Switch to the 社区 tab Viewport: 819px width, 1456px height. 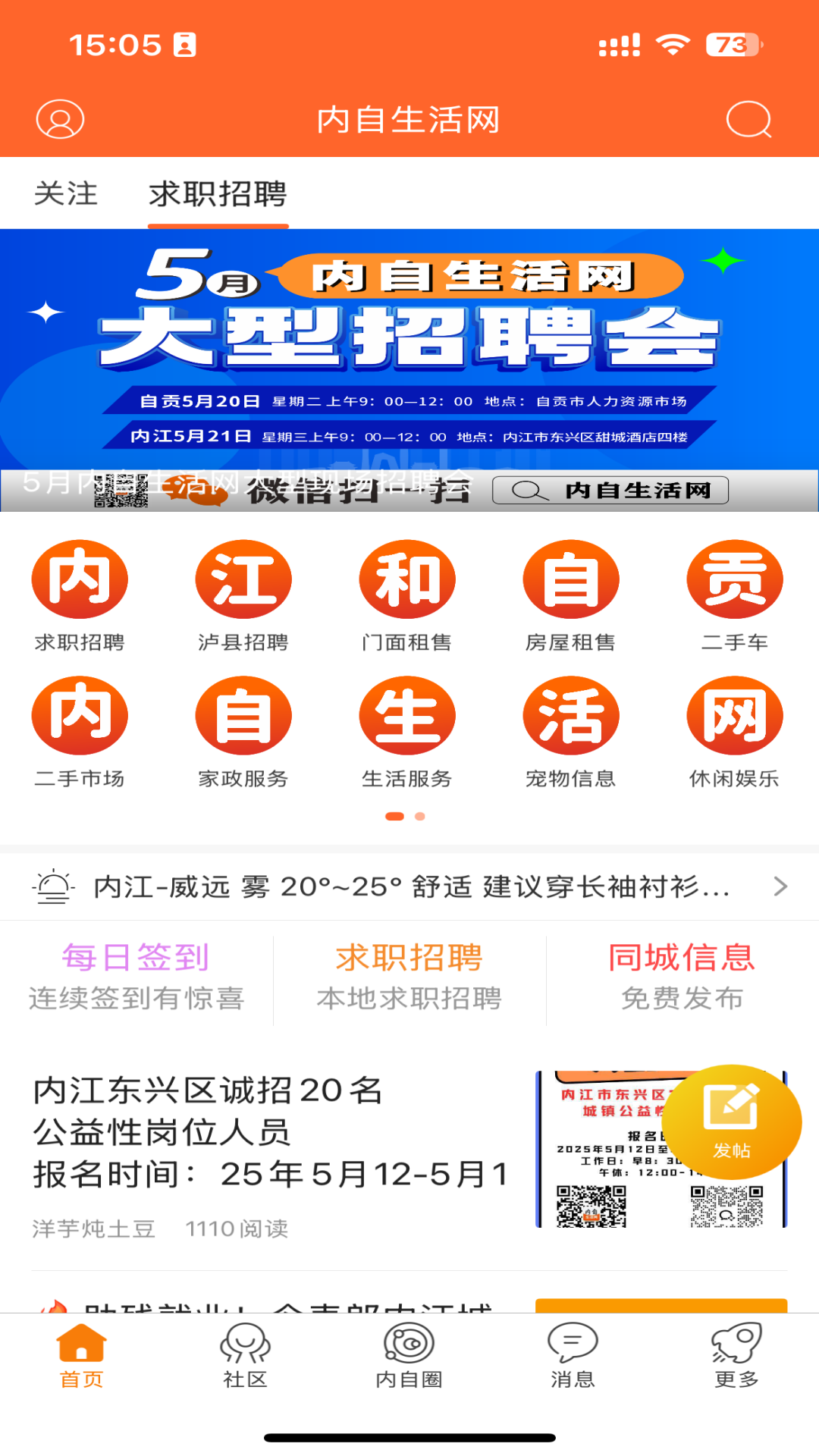point(245,1356)
